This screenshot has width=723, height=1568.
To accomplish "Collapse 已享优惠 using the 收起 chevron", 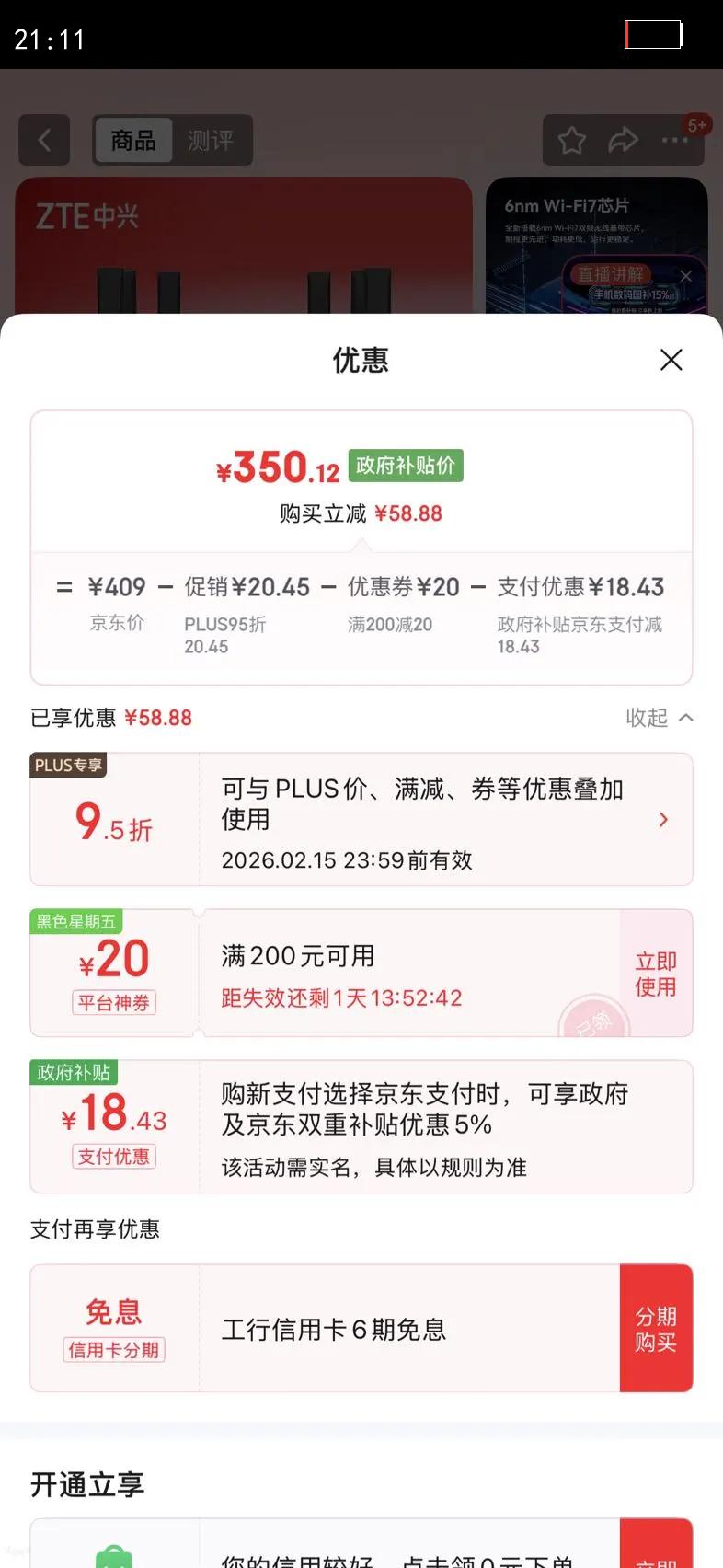I will pyautogui.click(x=660, y=718).
